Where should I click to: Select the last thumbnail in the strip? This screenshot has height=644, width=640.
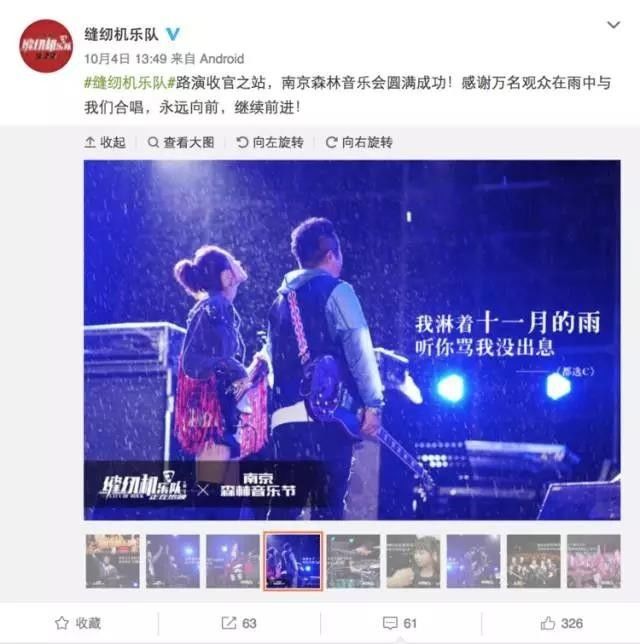click(x=593, y=561)
